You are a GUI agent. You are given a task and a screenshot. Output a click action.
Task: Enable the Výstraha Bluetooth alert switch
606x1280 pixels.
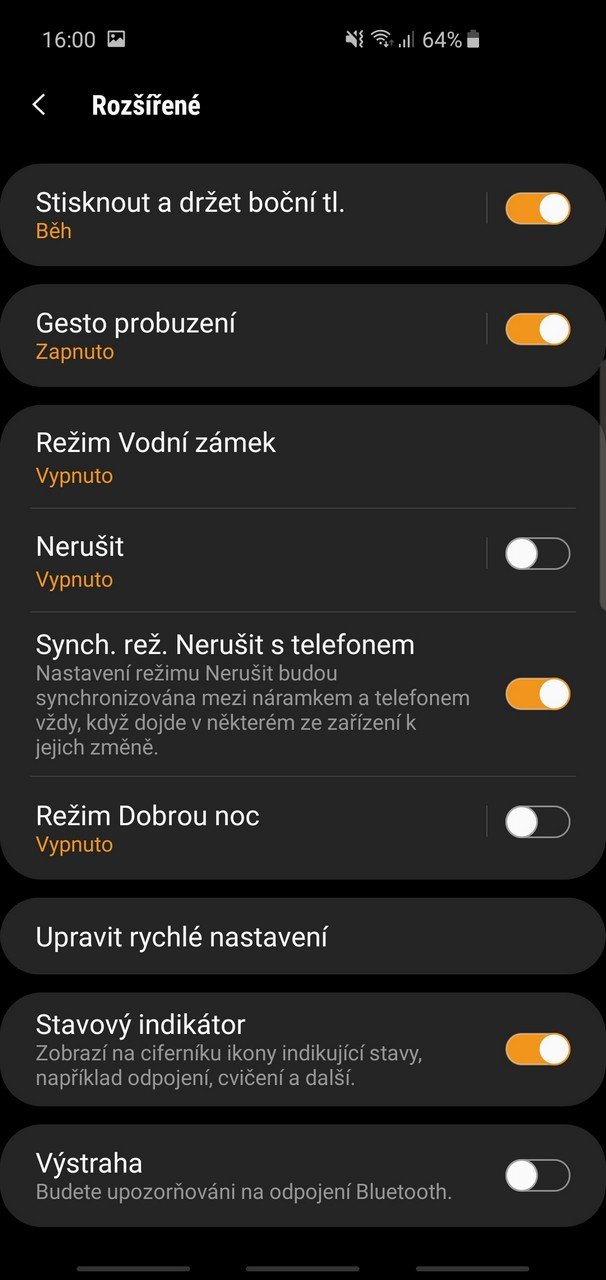point(538,1176)
